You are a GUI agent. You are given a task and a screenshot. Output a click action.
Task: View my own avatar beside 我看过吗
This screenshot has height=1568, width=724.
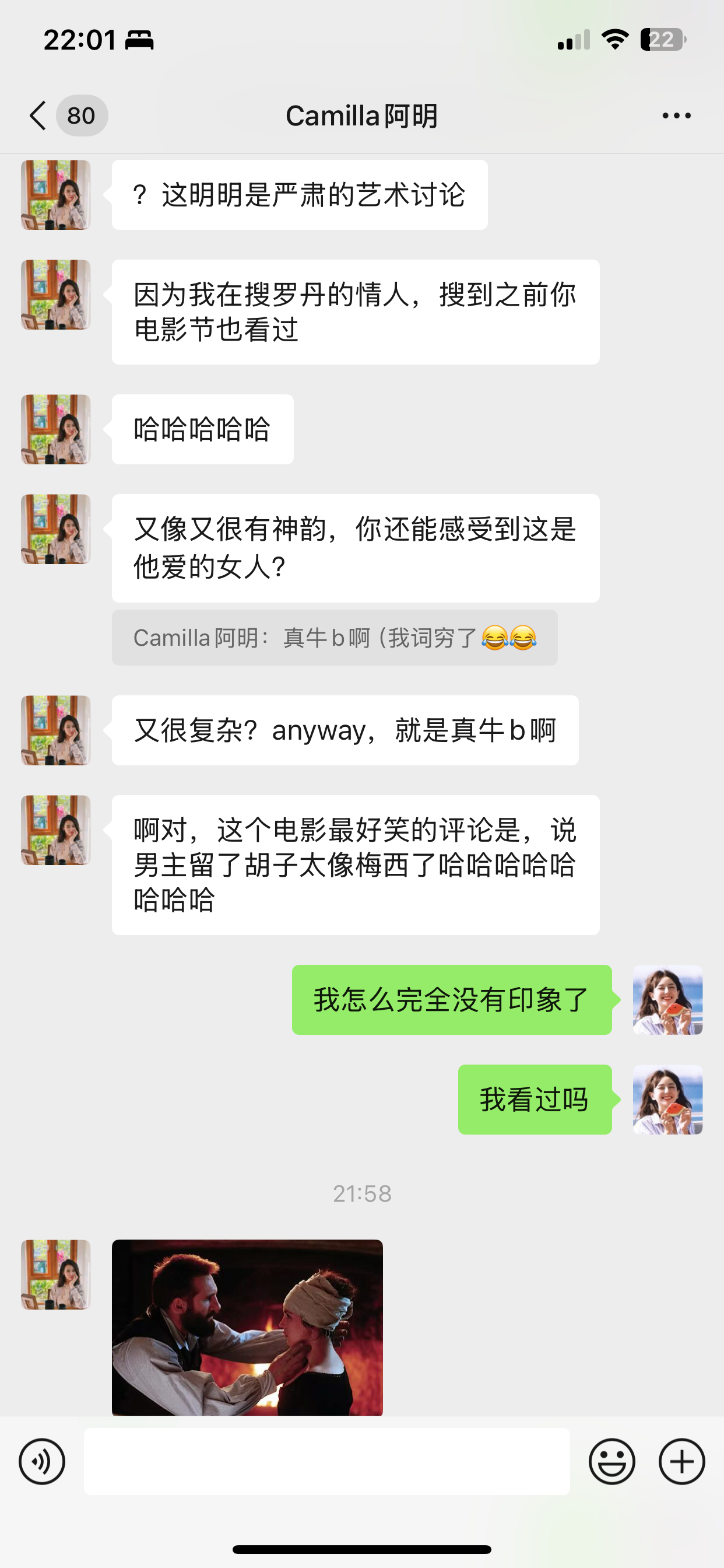tap(668, 1100)
